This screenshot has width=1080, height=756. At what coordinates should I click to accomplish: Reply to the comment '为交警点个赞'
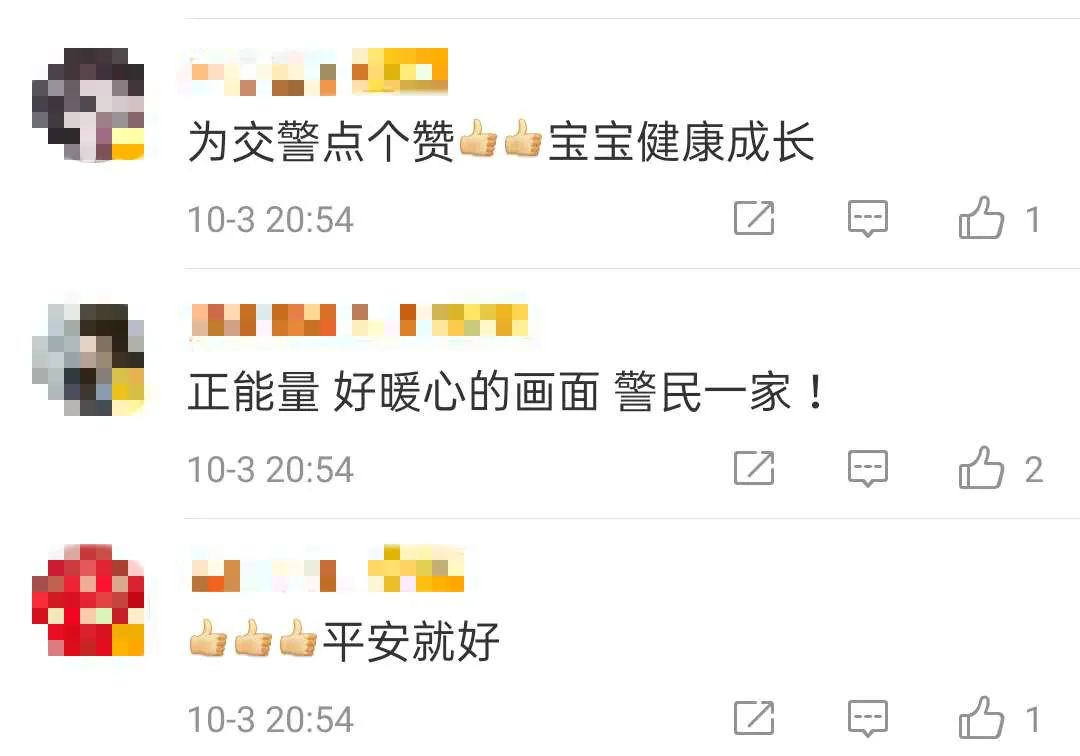[x=867, y=218]
